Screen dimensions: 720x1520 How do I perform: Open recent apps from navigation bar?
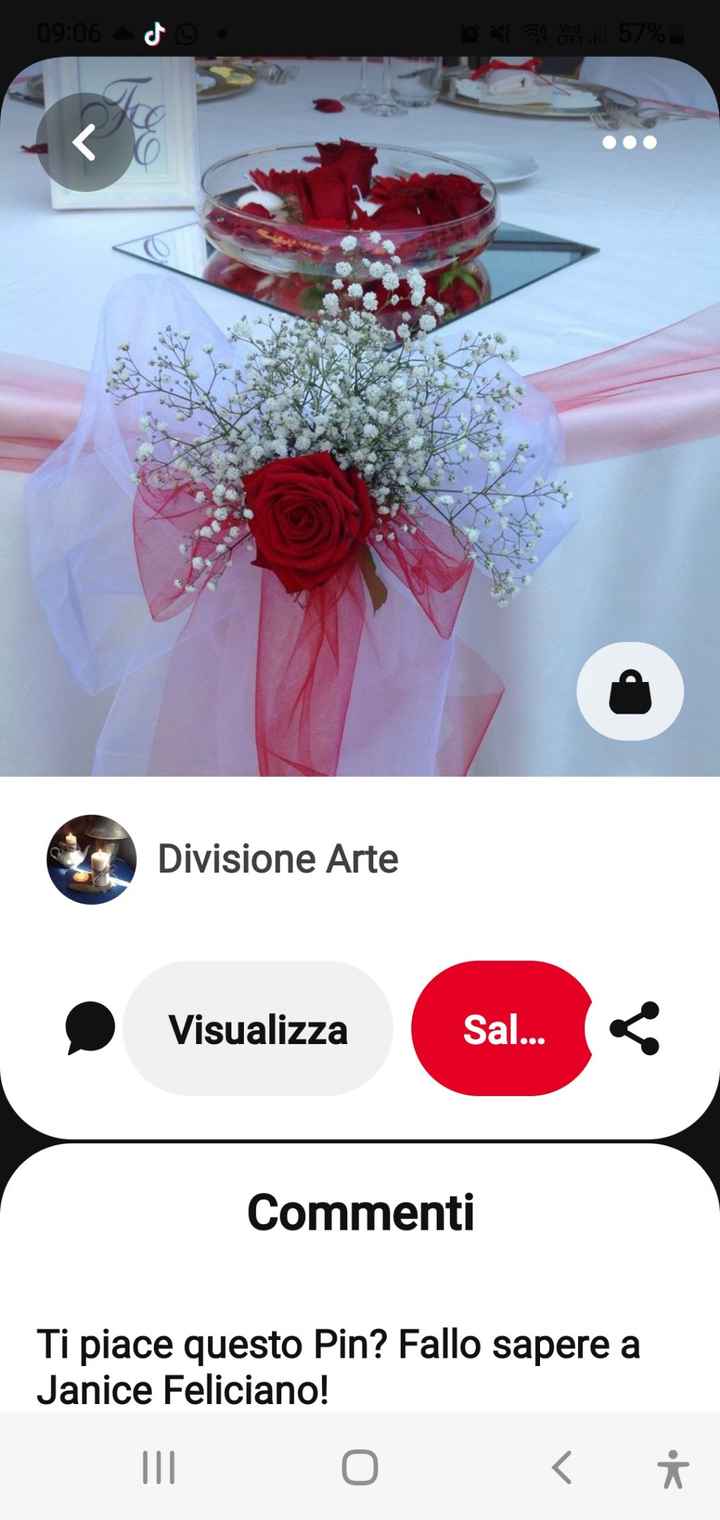point(158,1468)
